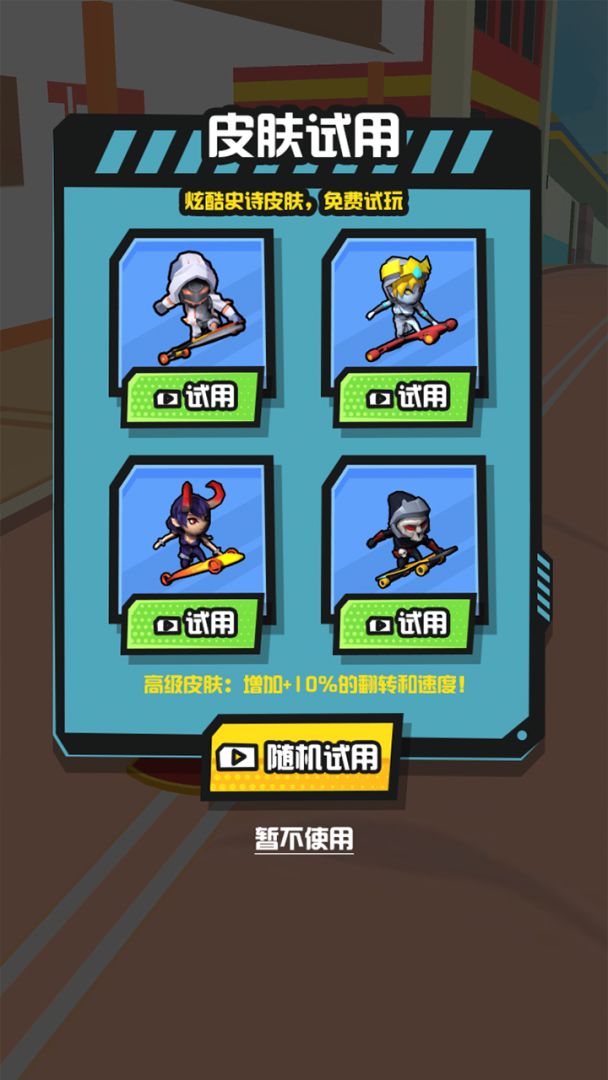Try the white-hooded character skin

(x=195, y=396)
